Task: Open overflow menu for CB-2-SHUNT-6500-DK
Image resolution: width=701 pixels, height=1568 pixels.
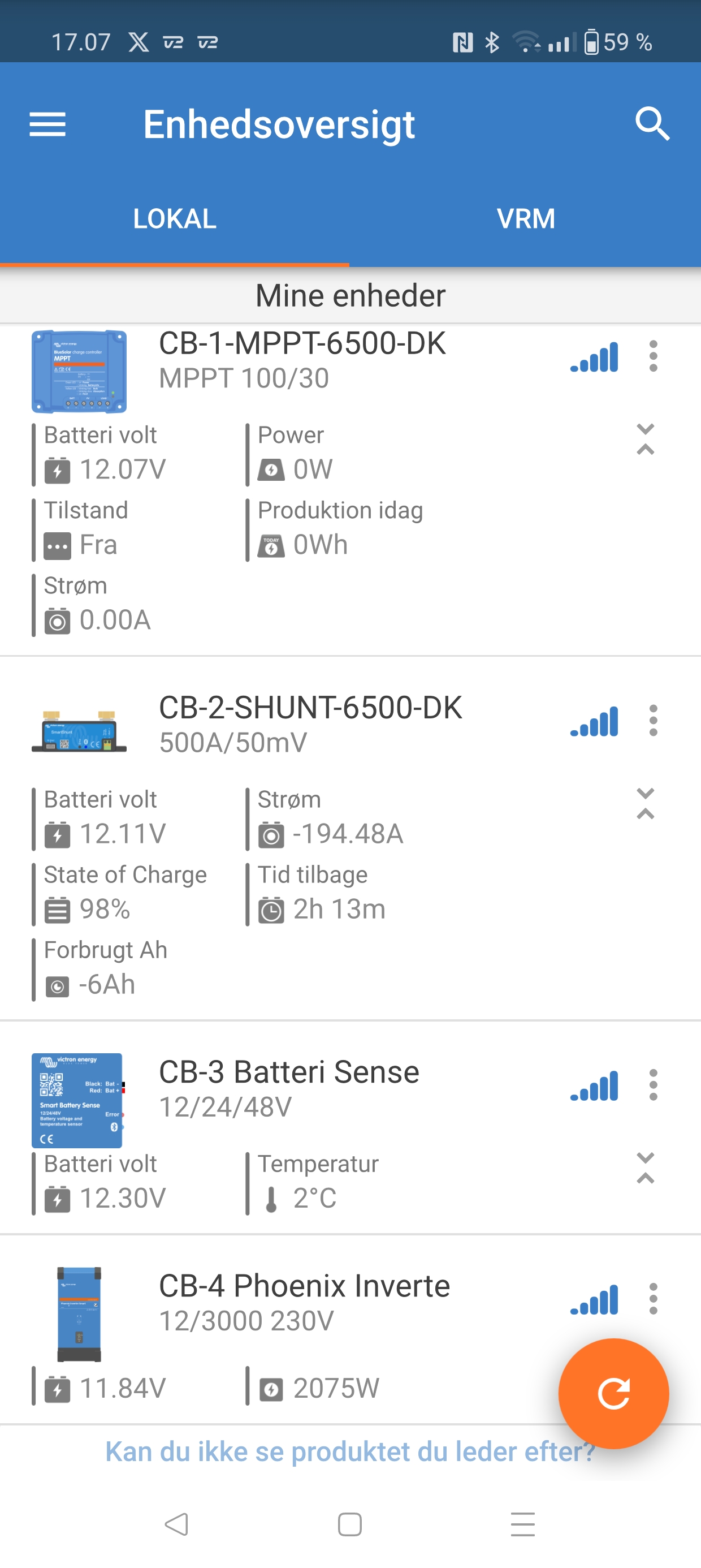Action: click(653, 721)
